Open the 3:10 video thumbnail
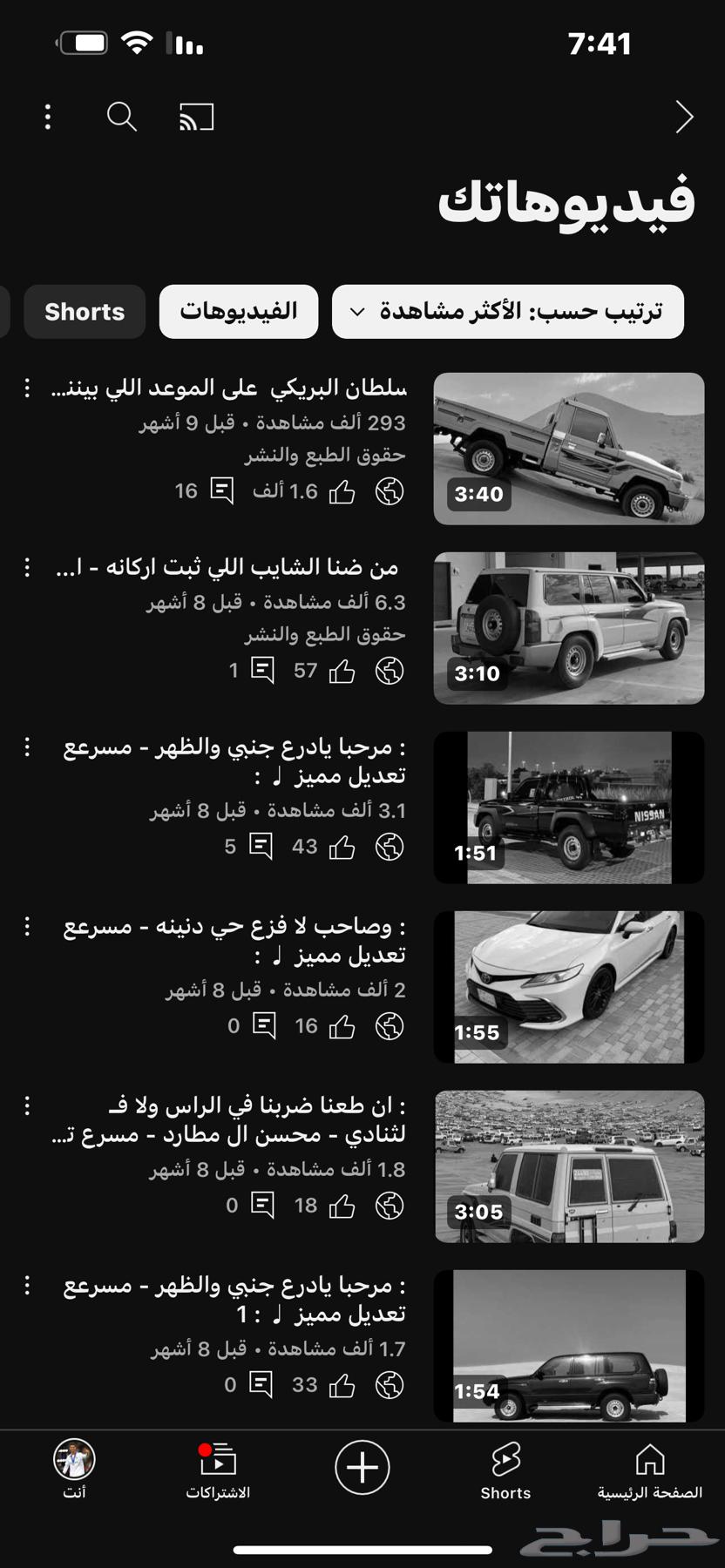Screen dimensions: 725x1568 click(x=568, y=628)
